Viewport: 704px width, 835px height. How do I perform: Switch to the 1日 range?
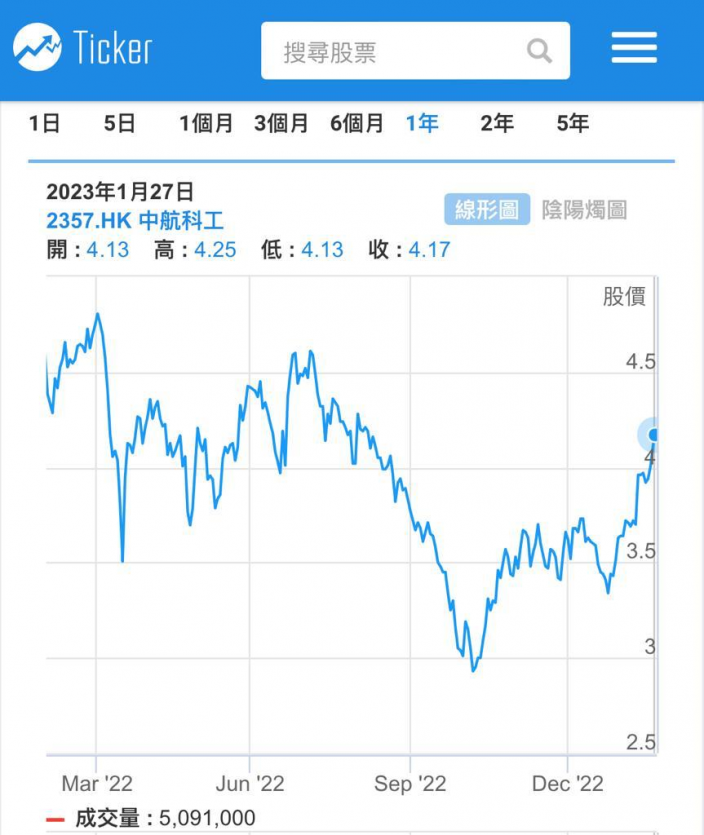[x=44, y=124]
